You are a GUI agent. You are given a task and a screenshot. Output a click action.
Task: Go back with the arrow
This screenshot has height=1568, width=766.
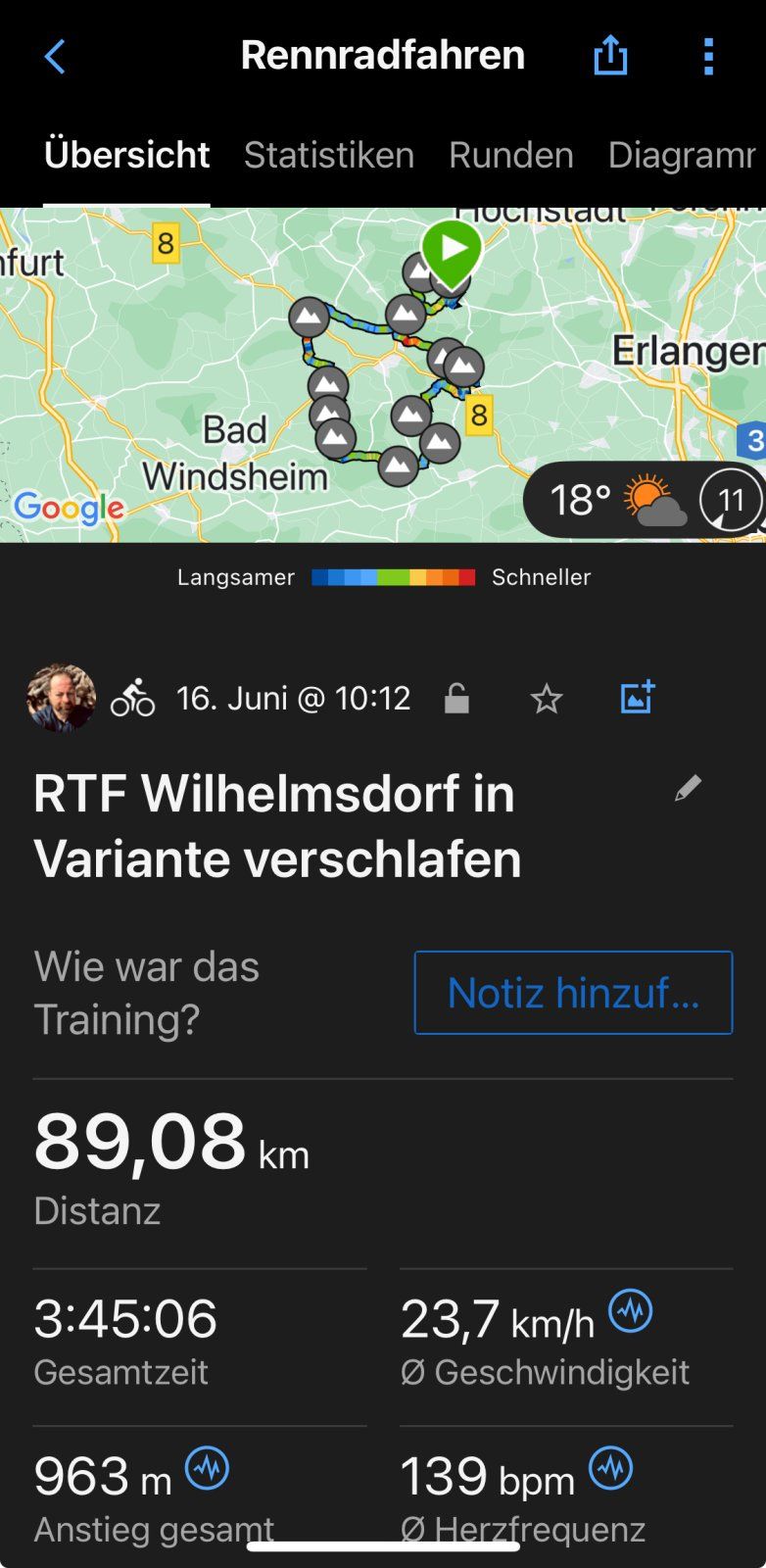[55, 56]
